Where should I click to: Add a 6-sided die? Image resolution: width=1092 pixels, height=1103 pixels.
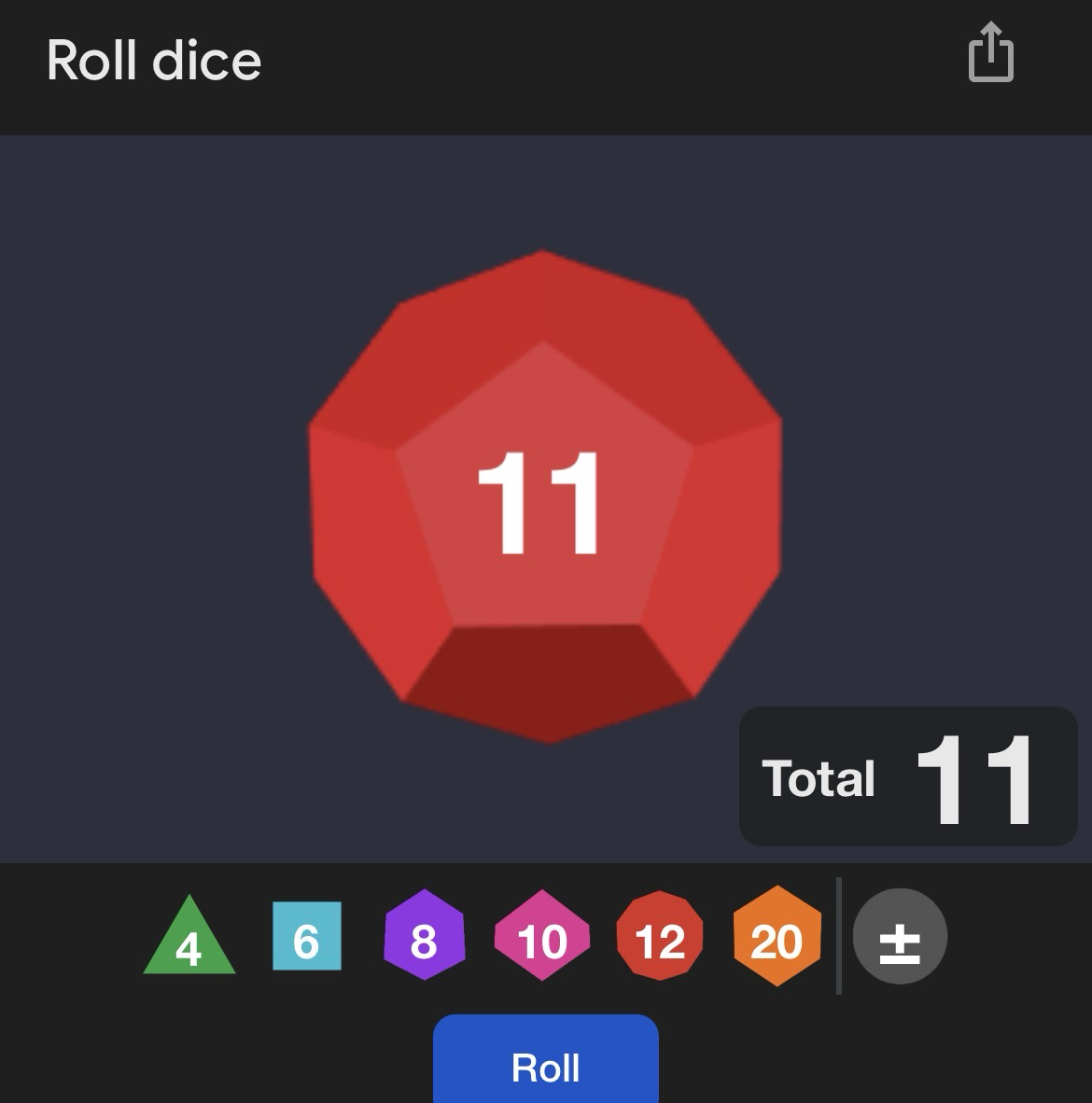pyautogui.click(x=307, y=937)
